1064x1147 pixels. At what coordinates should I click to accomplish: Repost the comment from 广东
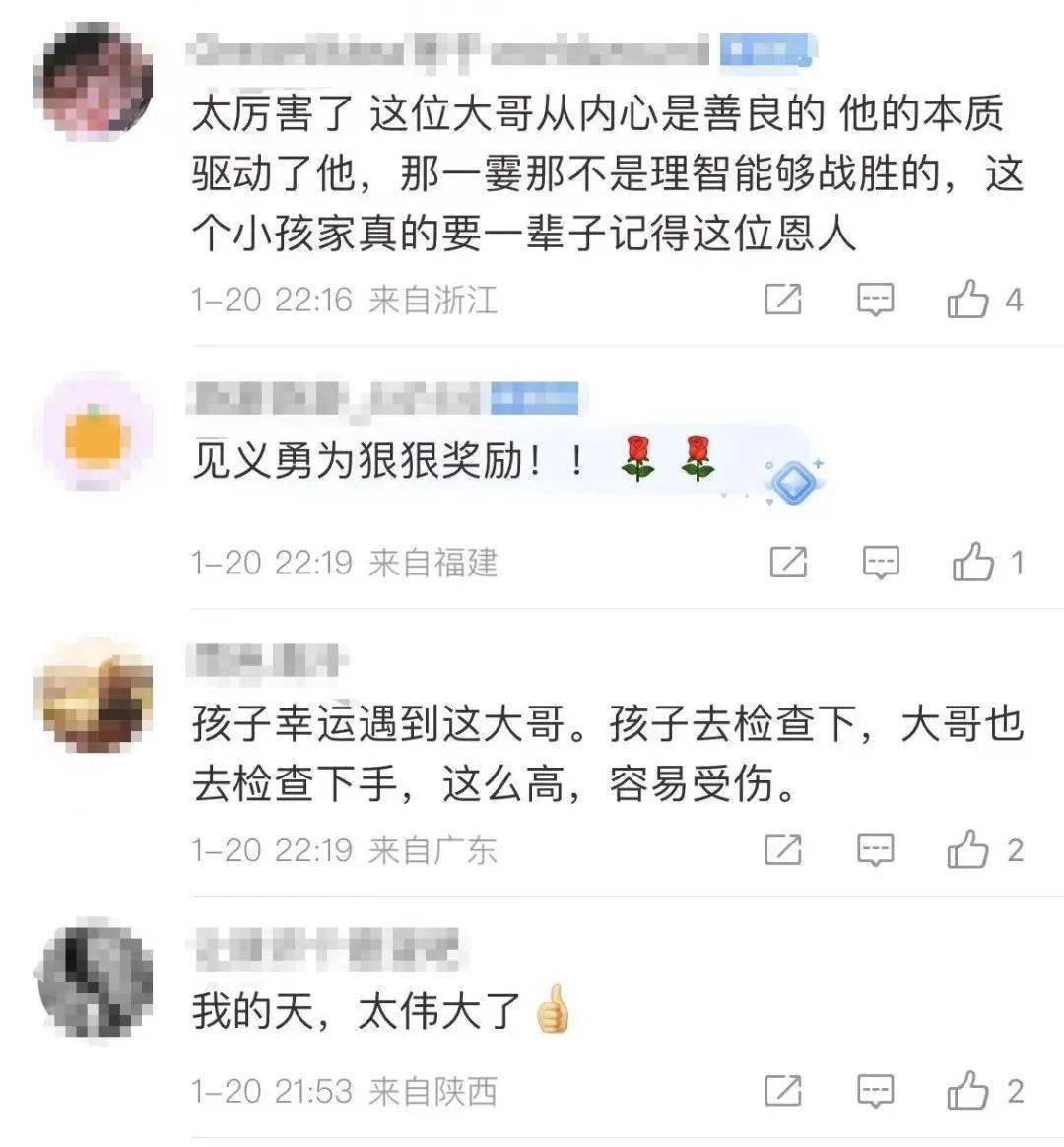pyautogui.click(x=783, y=849)
